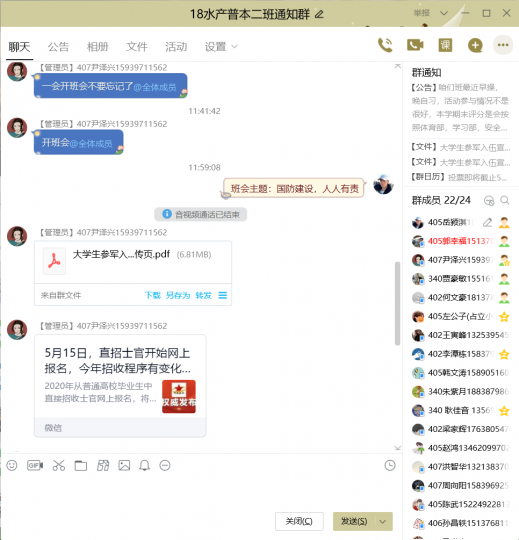Open the emoji picker
519x540 pixels.
pos(12,466)
